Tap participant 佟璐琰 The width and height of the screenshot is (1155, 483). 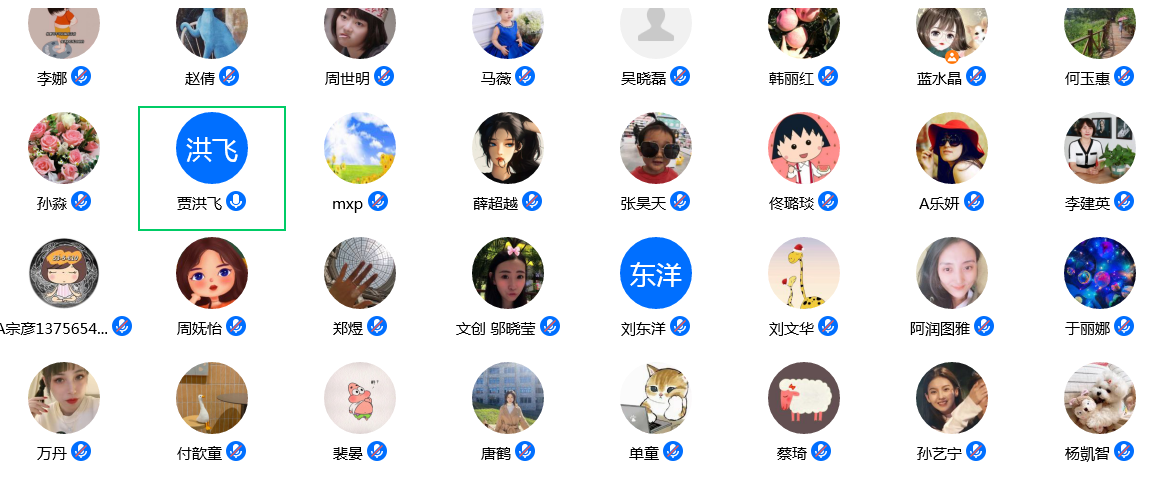804,149
